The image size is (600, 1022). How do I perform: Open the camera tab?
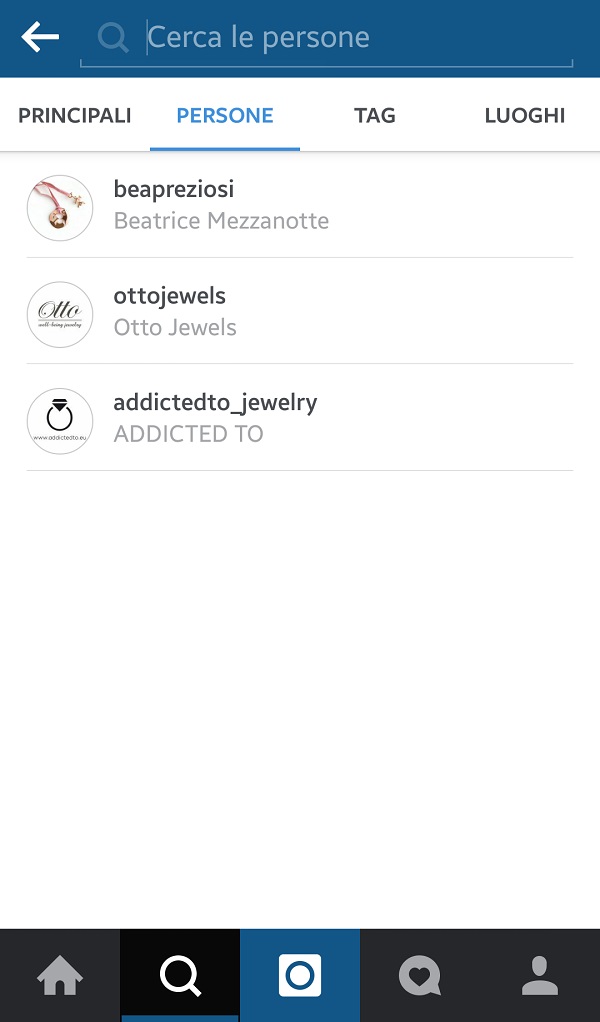(x=300, y=976)
